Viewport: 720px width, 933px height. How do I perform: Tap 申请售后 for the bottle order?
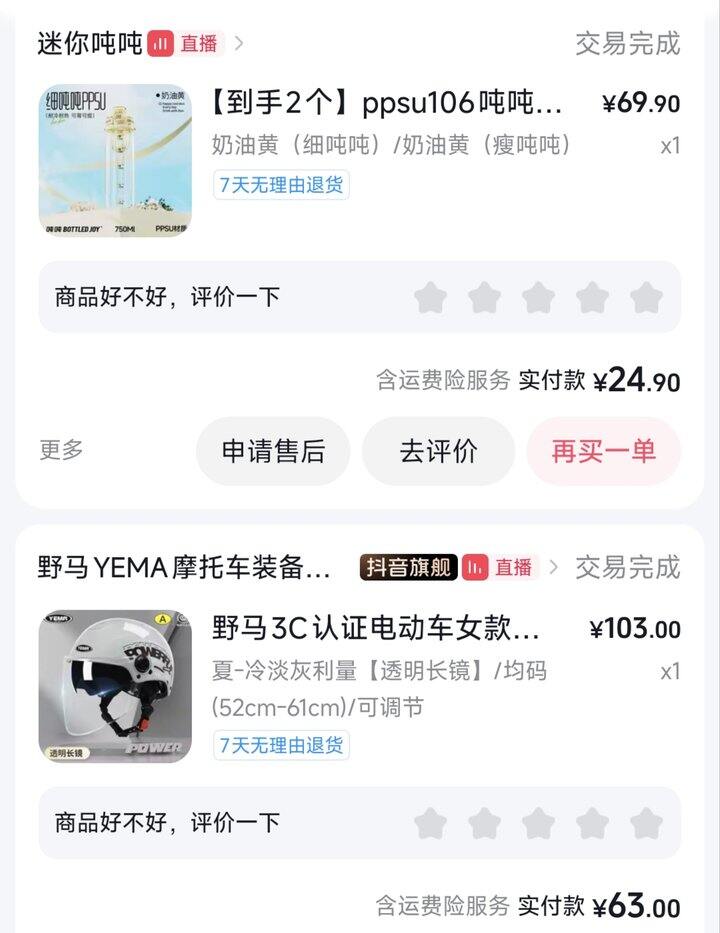[273, 451]
